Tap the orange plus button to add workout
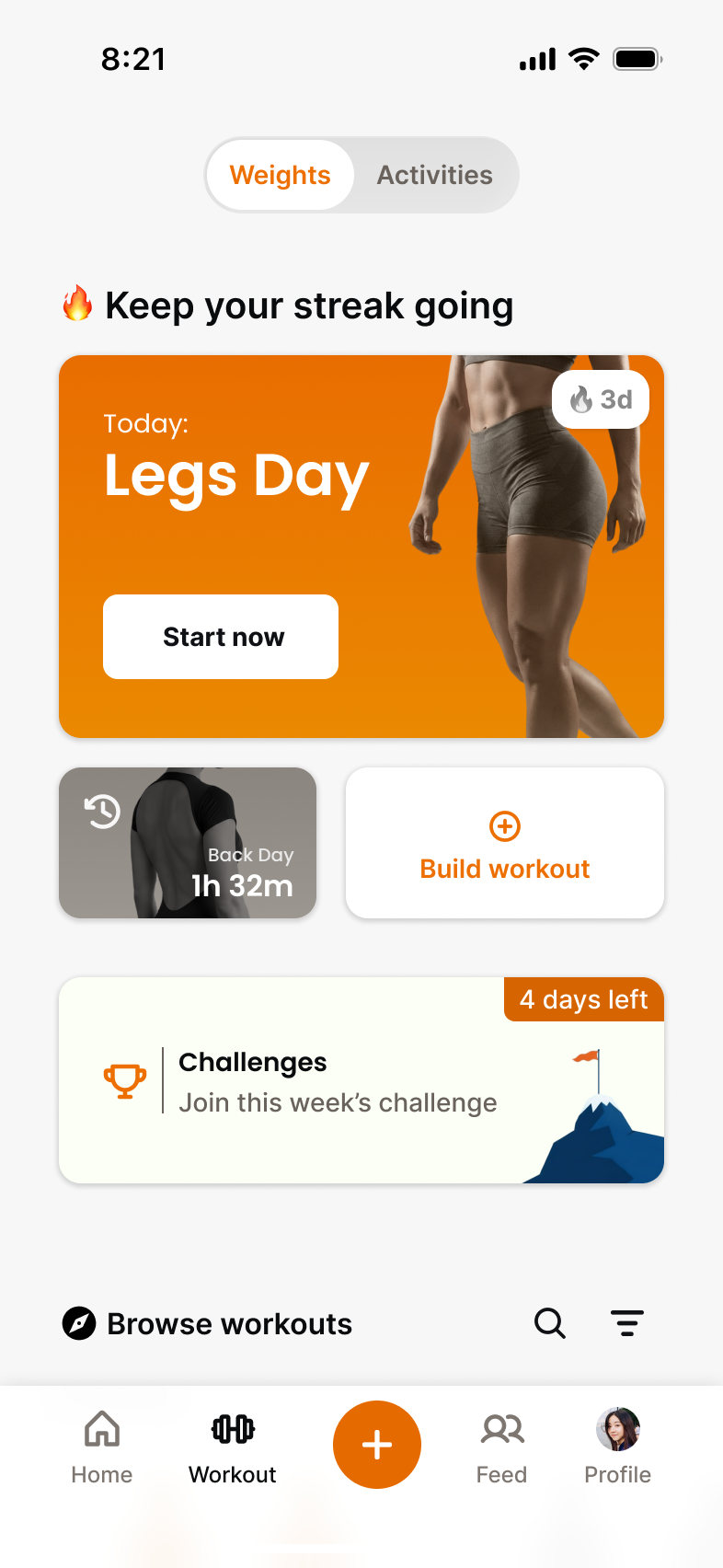 click(x=376, y=1445)
